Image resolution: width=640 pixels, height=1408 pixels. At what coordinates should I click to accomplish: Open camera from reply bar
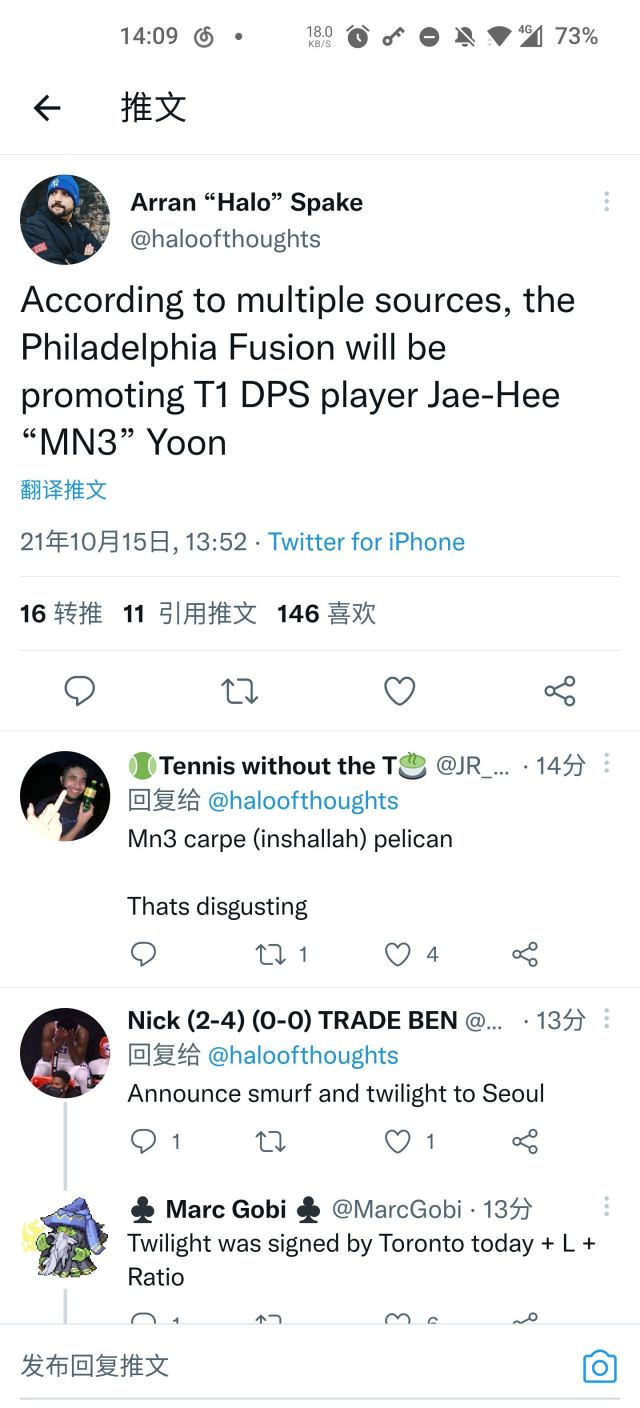click(x=599, y=1366)
